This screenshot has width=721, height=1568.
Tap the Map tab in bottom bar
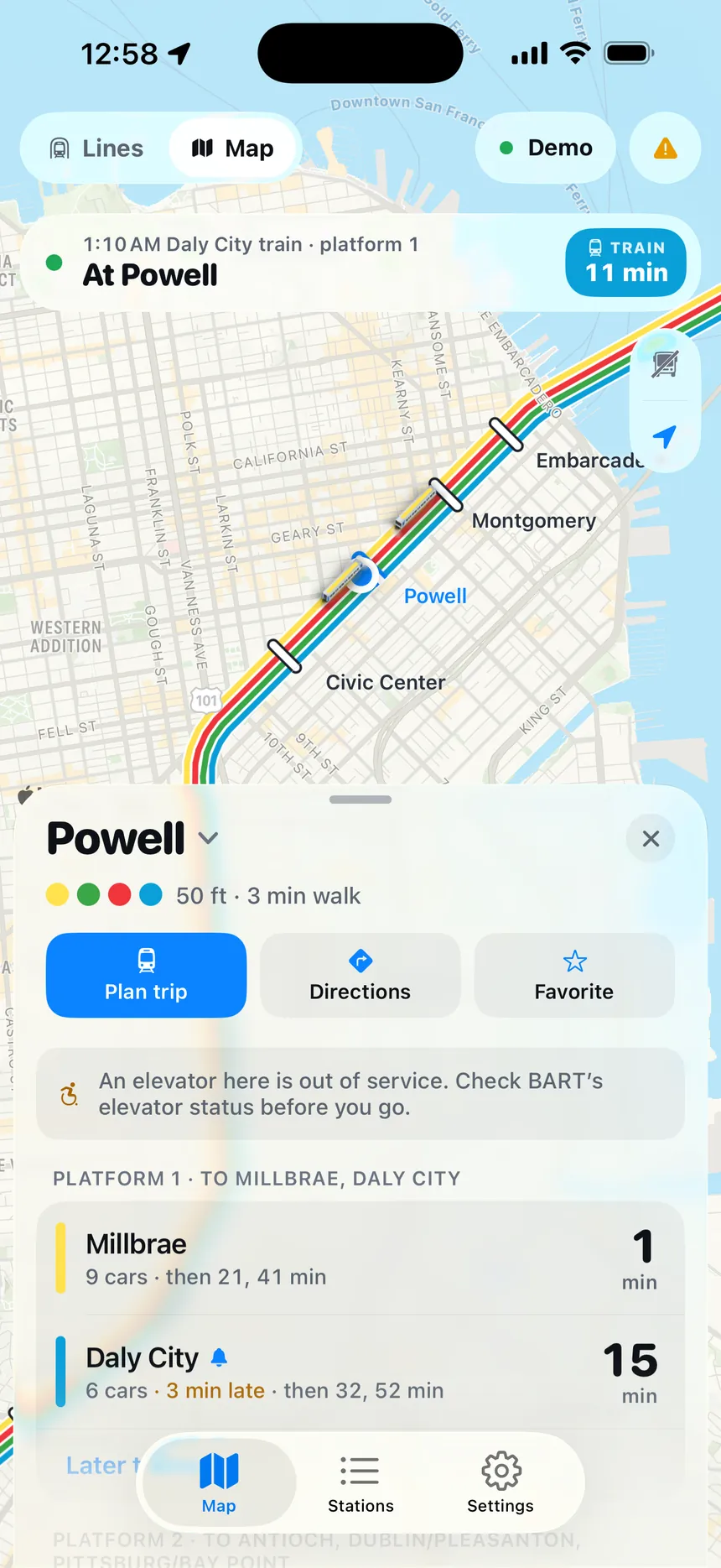219,1483
